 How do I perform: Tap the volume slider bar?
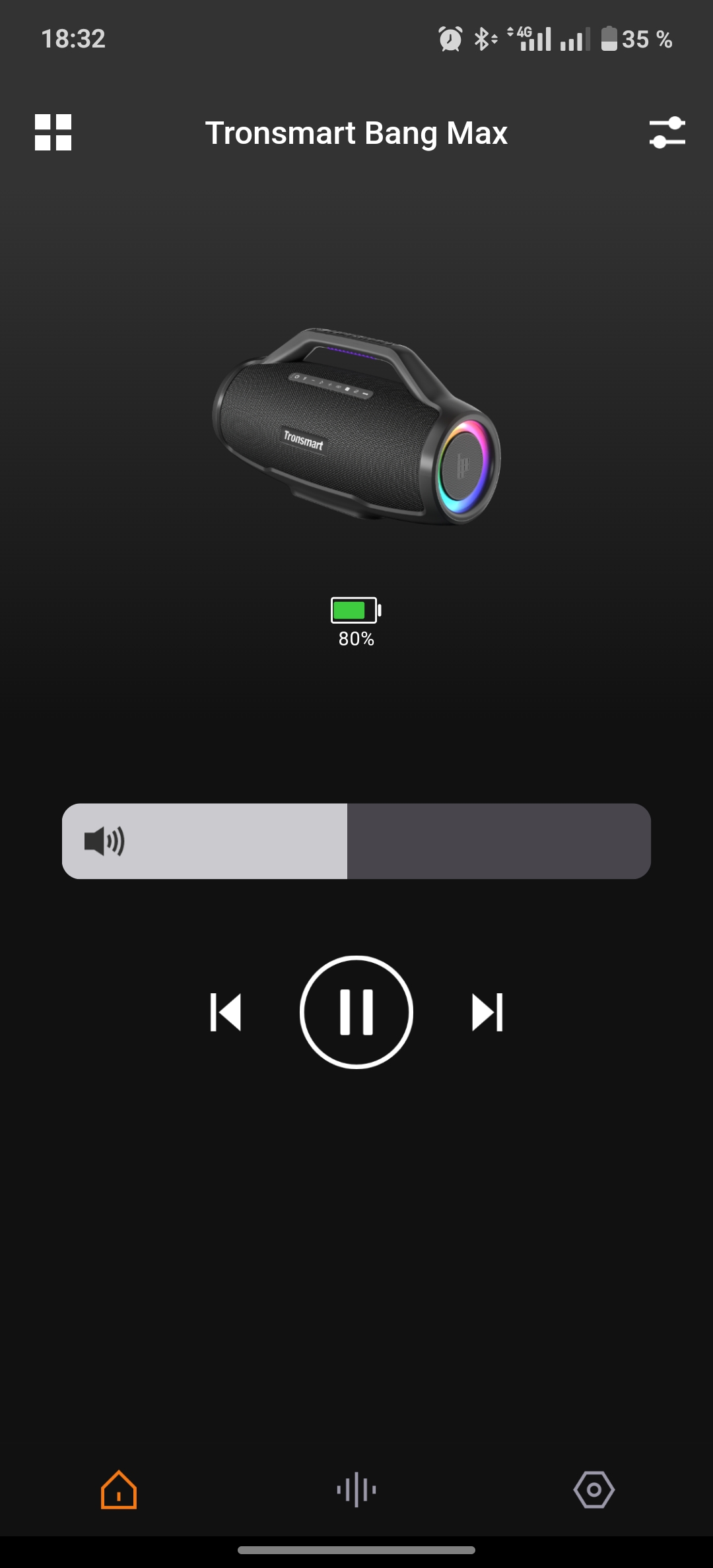pos(356,841)
